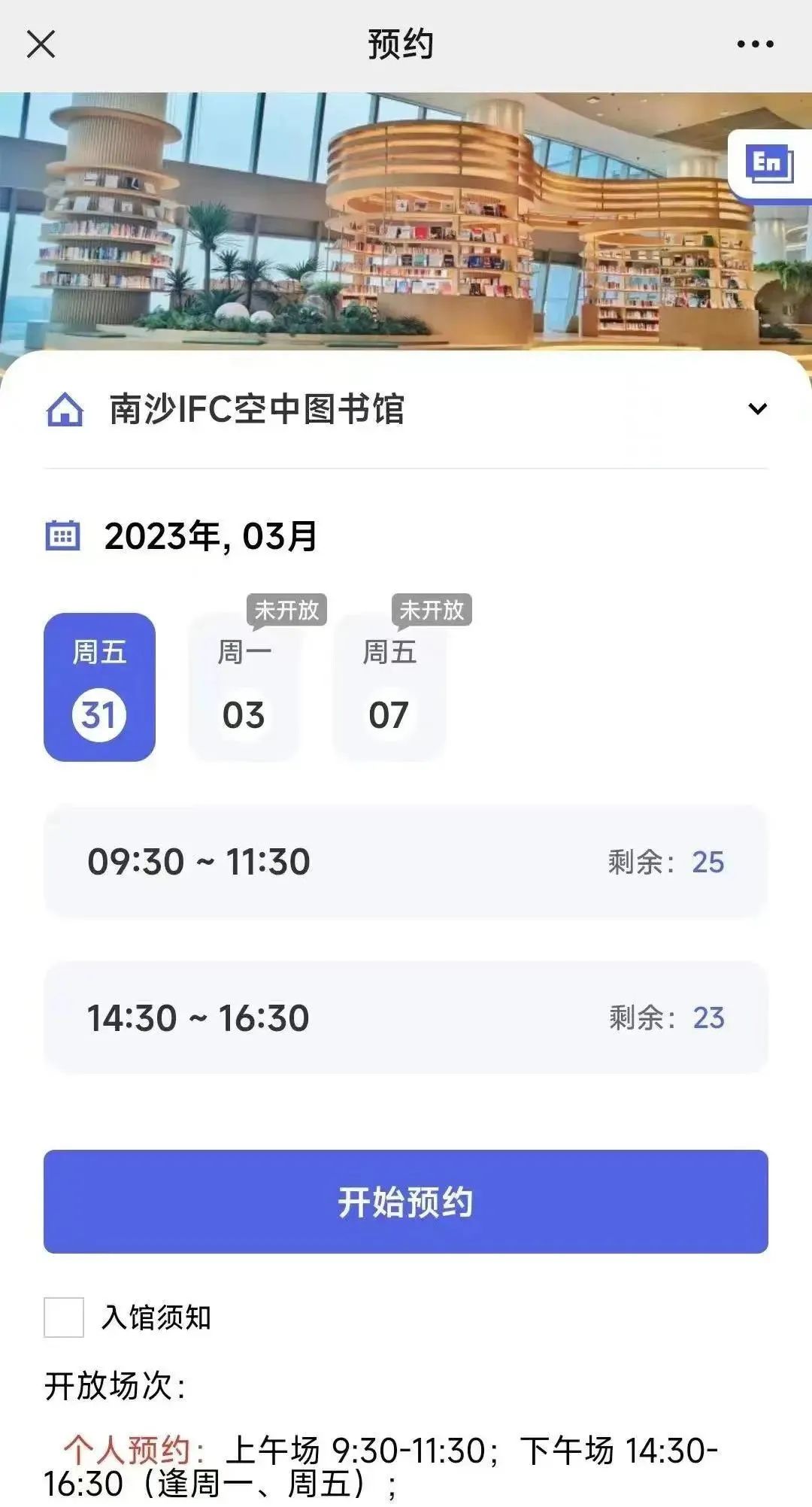Choose the 14:30 ~ 16:30 time slot
This screenshot has width=812, height=1507.
tap(406, 1017)
